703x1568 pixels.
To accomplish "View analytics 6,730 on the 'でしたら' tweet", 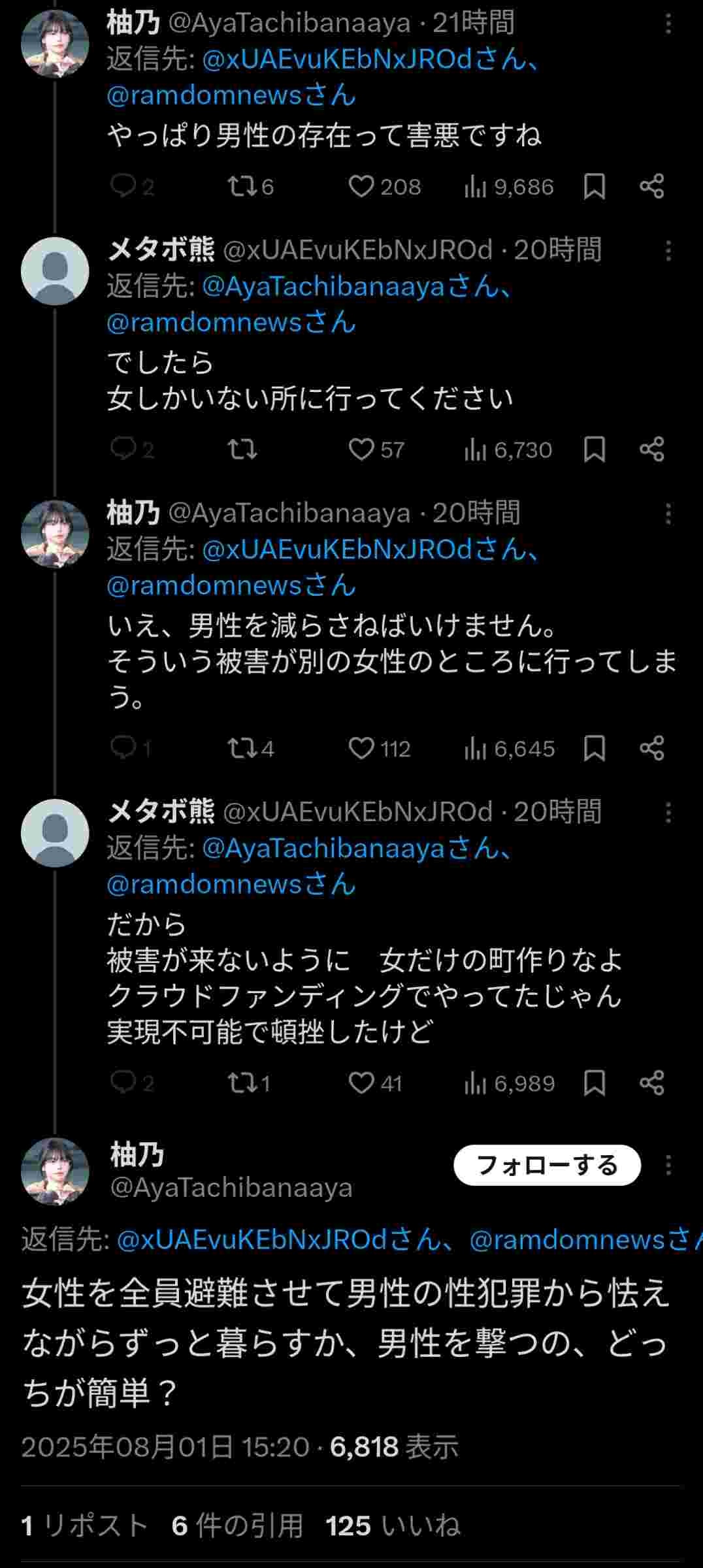I will 508,449.
